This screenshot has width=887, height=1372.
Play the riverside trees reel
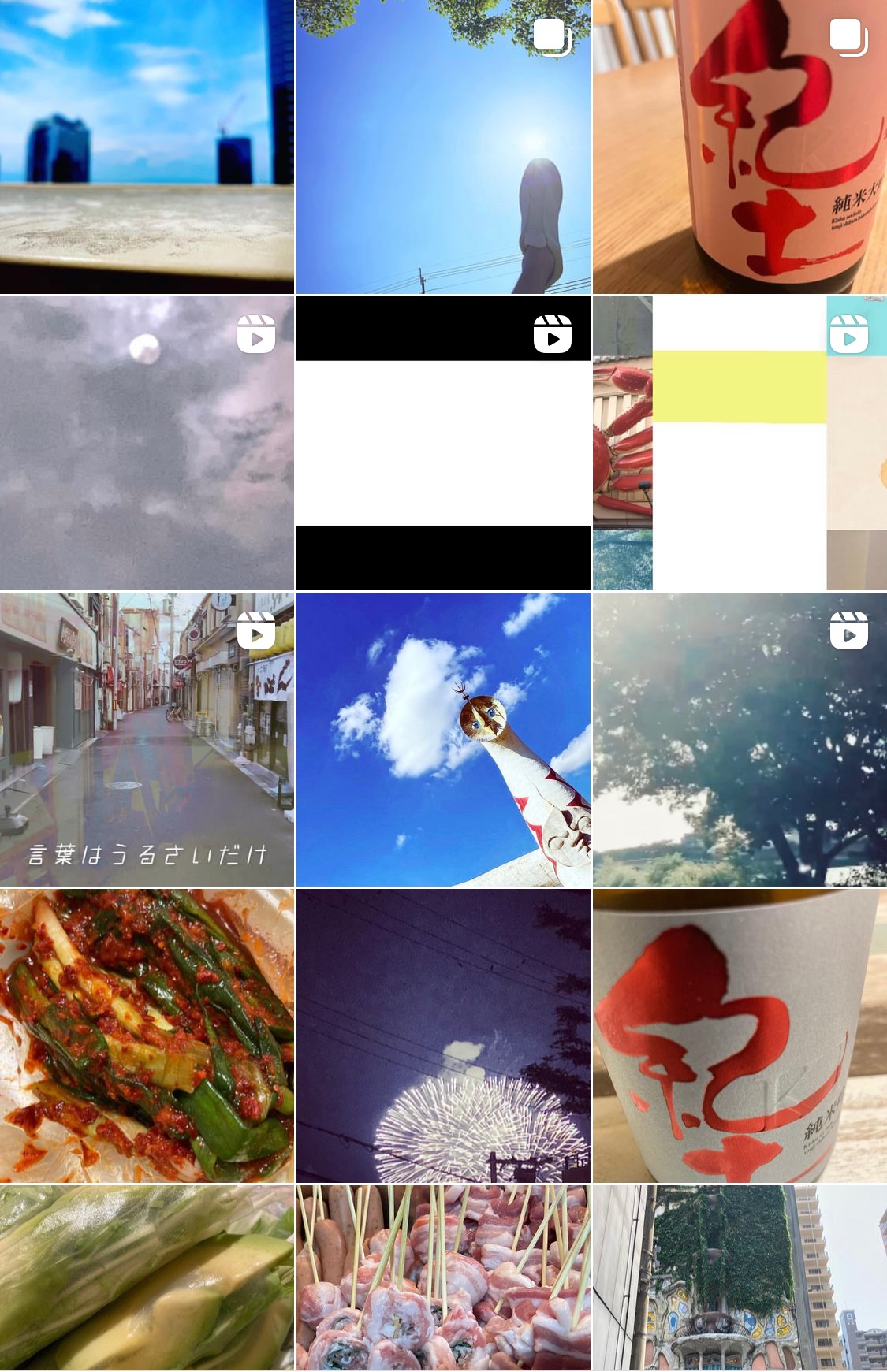coord(740,739)
